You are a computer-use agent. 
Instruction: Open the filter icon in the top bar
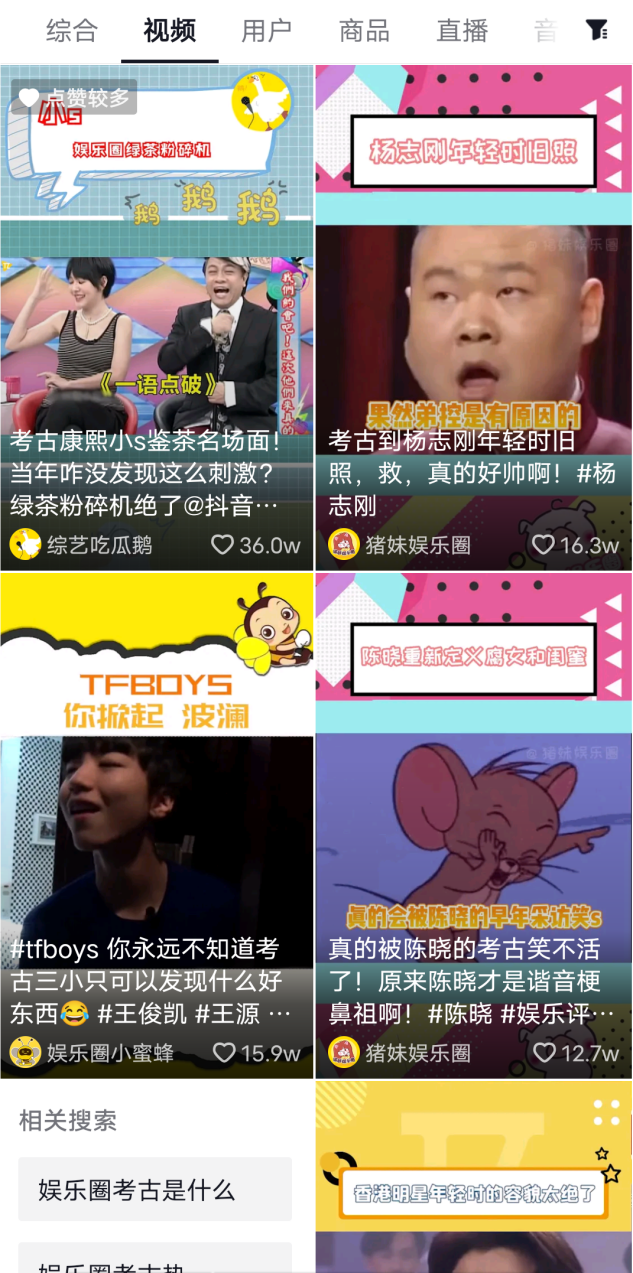(597, 31)
